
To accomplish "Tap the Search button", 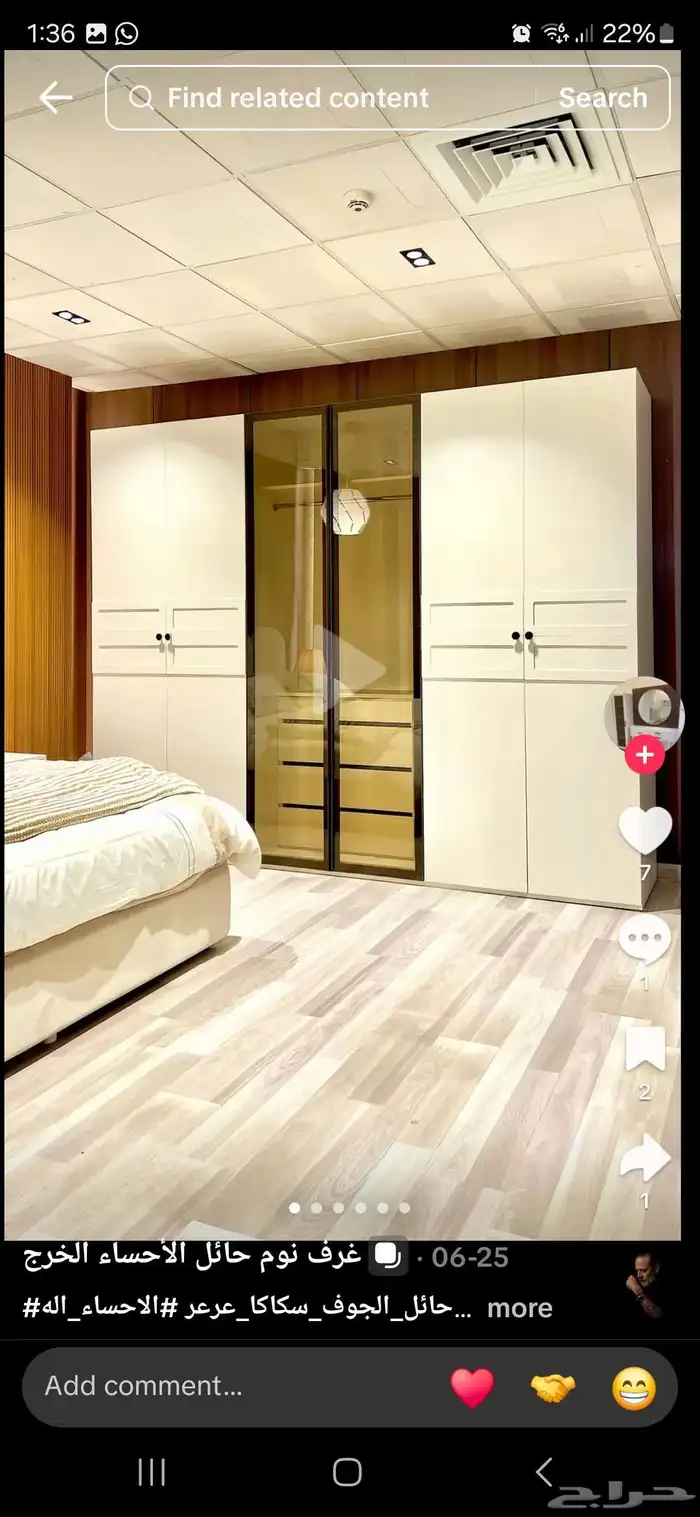I will click(x=603, y=98).
